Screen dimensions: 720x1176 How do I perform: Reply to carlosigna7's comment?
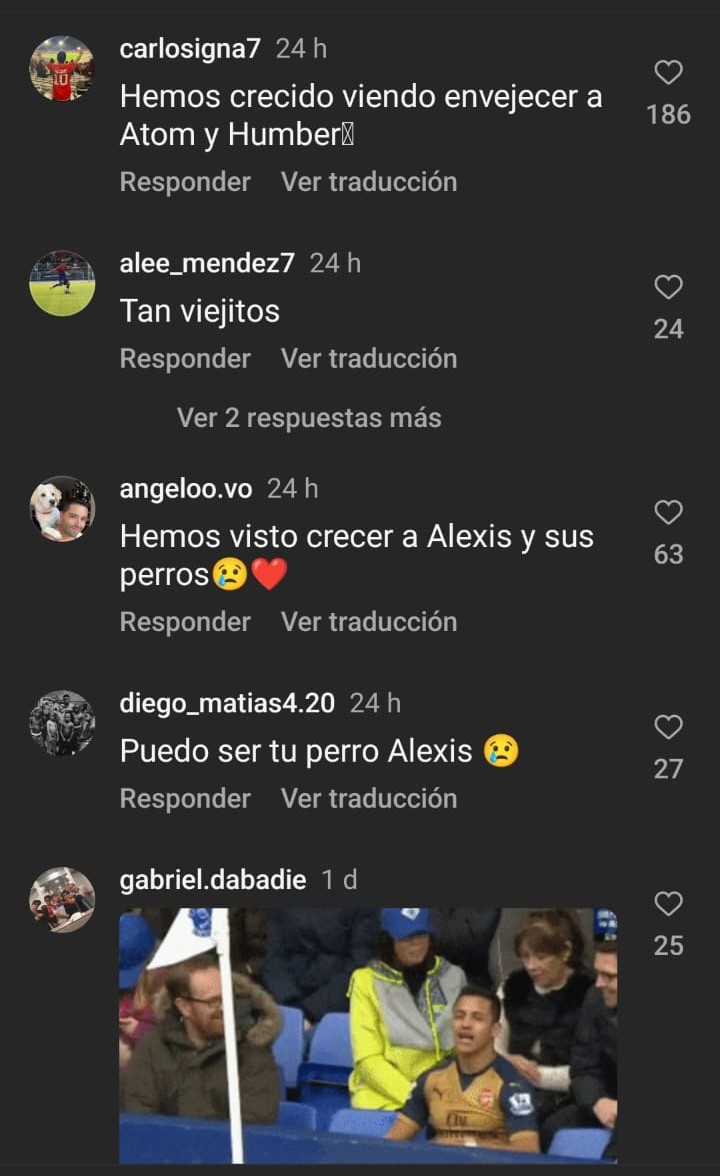tap(185, 182)
